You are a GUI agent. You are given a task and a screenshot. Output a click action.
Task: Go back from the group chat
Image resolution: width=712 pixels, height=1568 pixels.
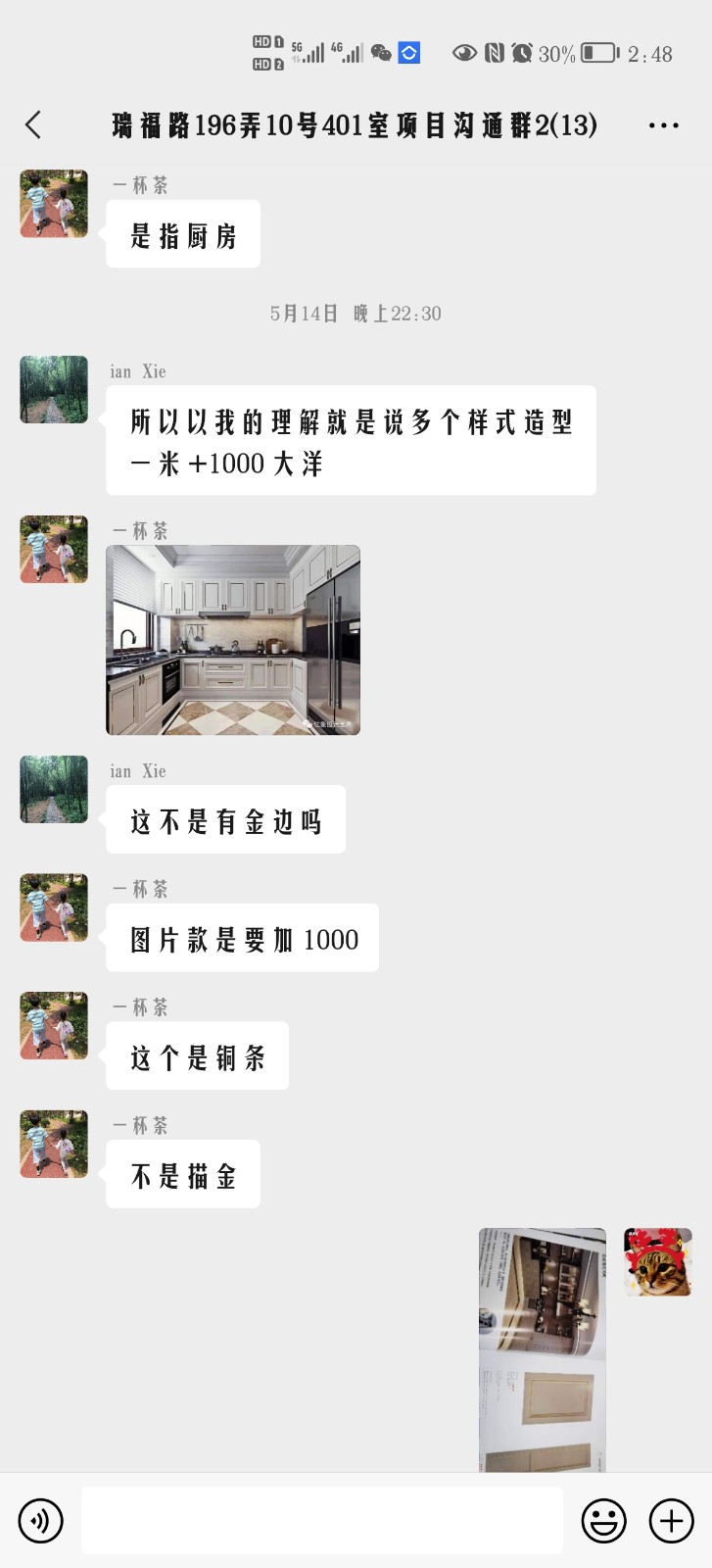click(x=33, y=125)
